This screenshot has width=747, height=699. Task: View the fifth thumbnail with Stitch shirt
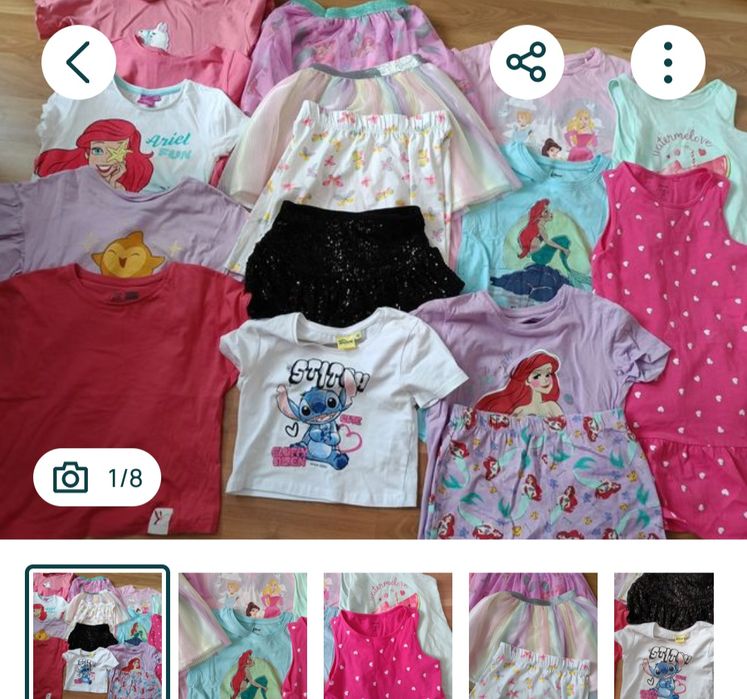[664, 636]
